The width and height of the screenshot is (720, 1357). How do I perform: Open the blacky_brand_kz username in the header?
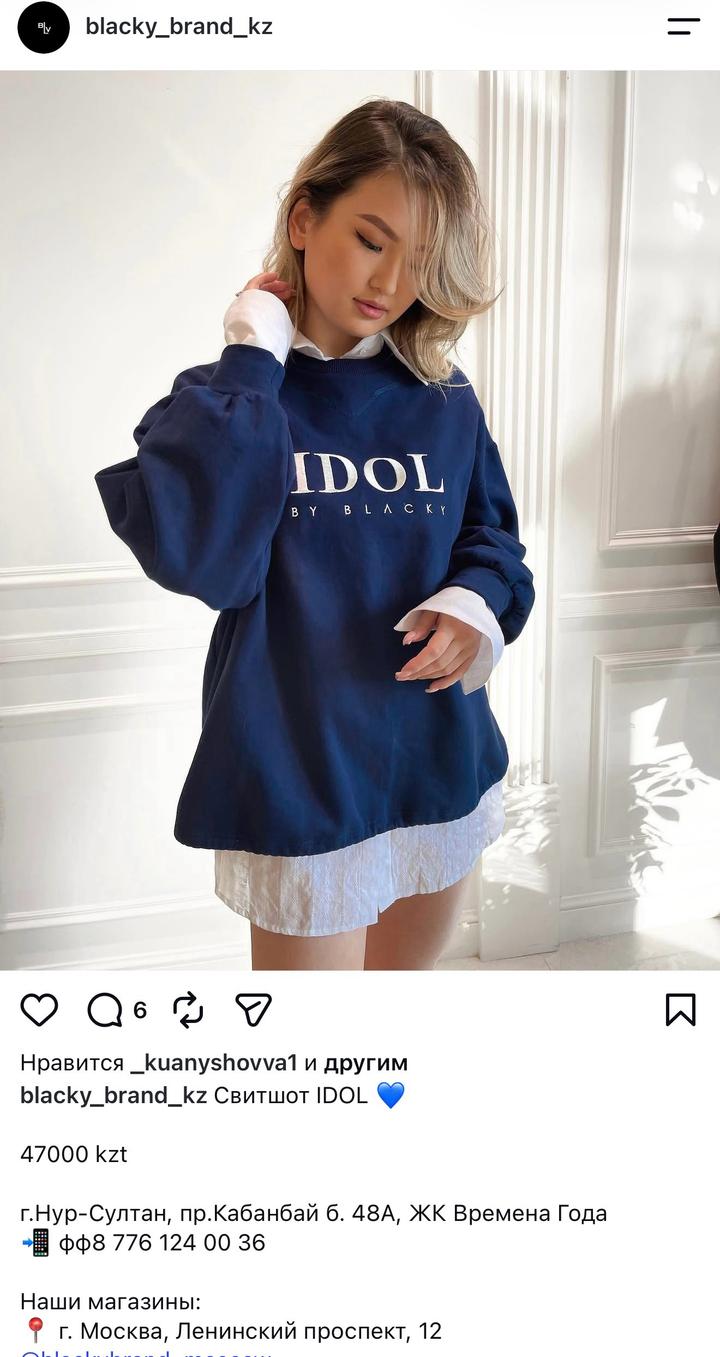point(179,27)
